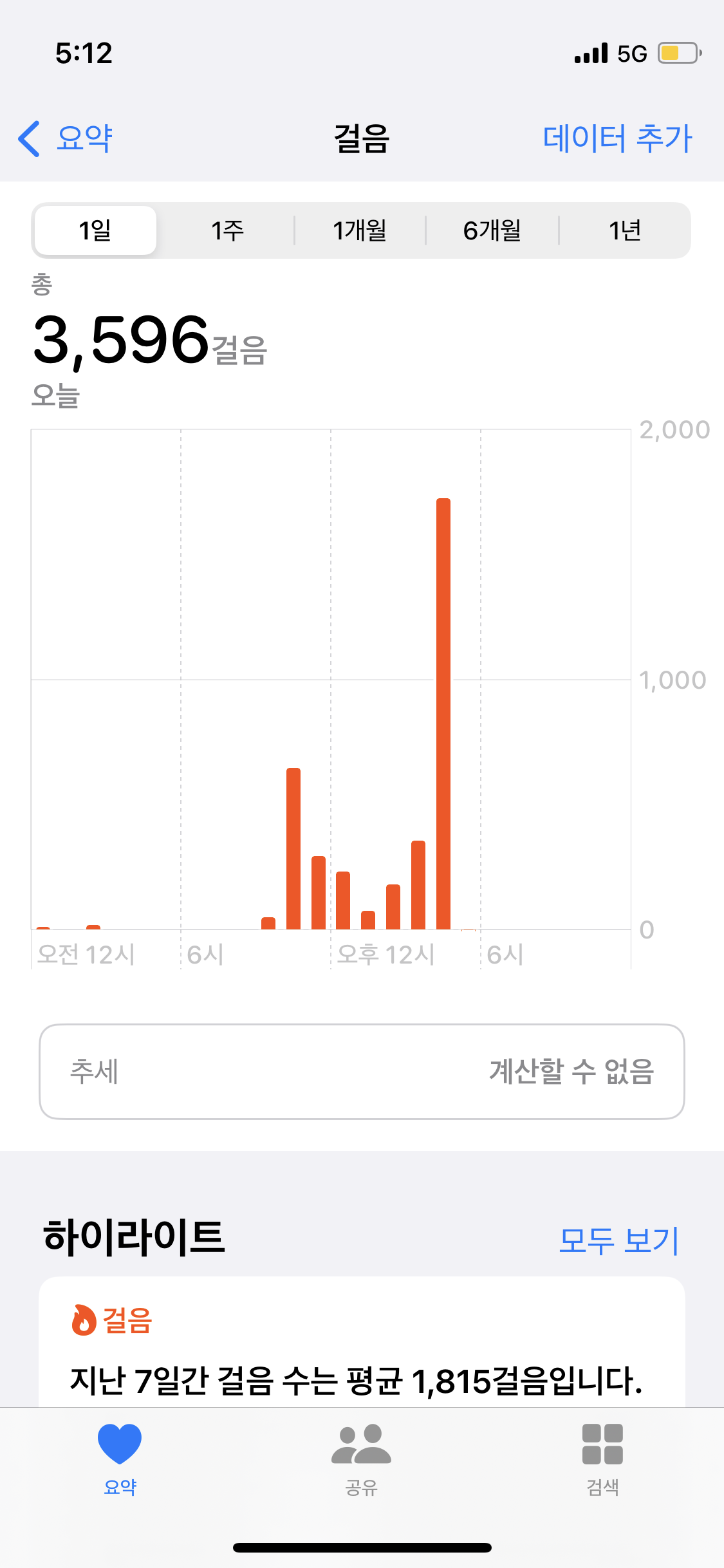Screen dimensions: 724x1568
Task: Switch to the 1주 view
Action: [x=227, y=230]
